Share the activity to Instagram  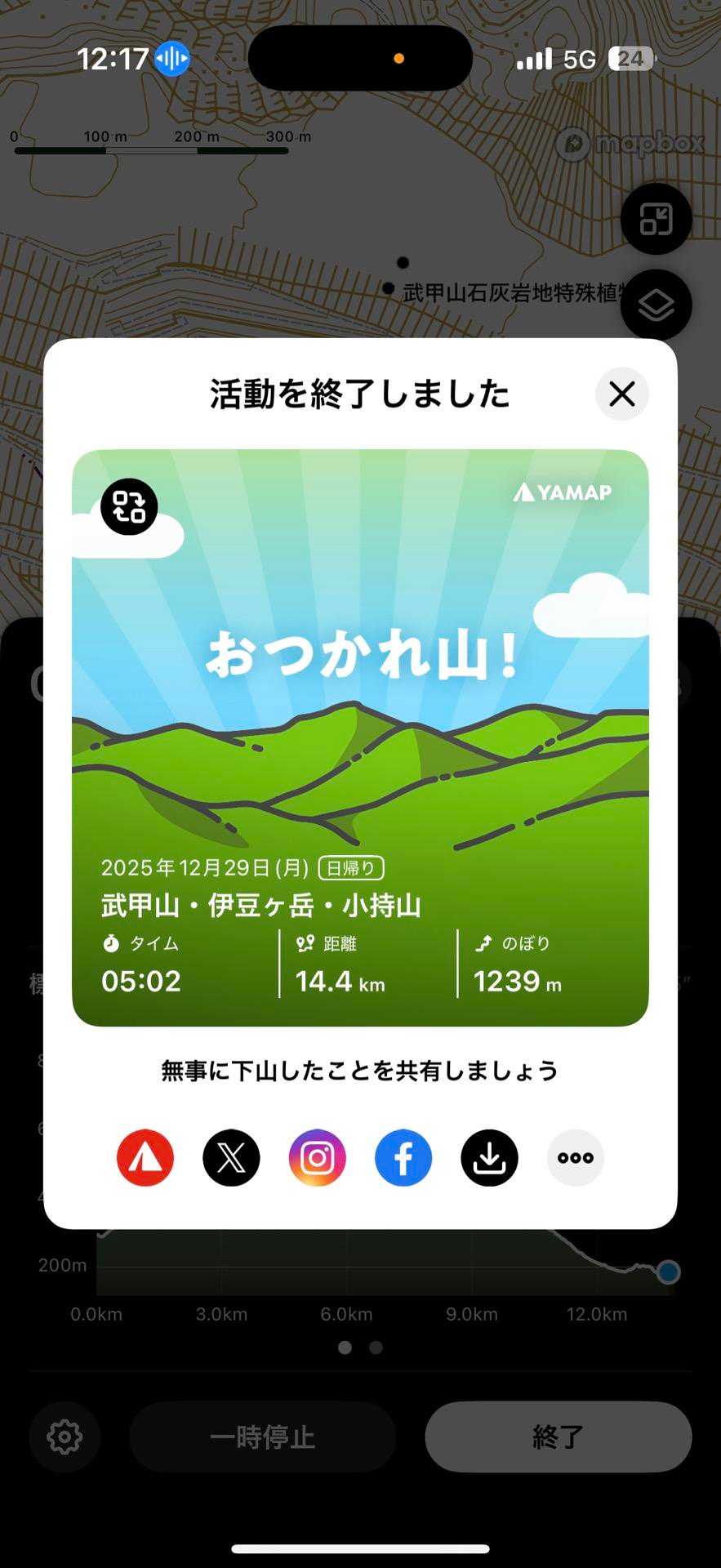point(318,1157)
